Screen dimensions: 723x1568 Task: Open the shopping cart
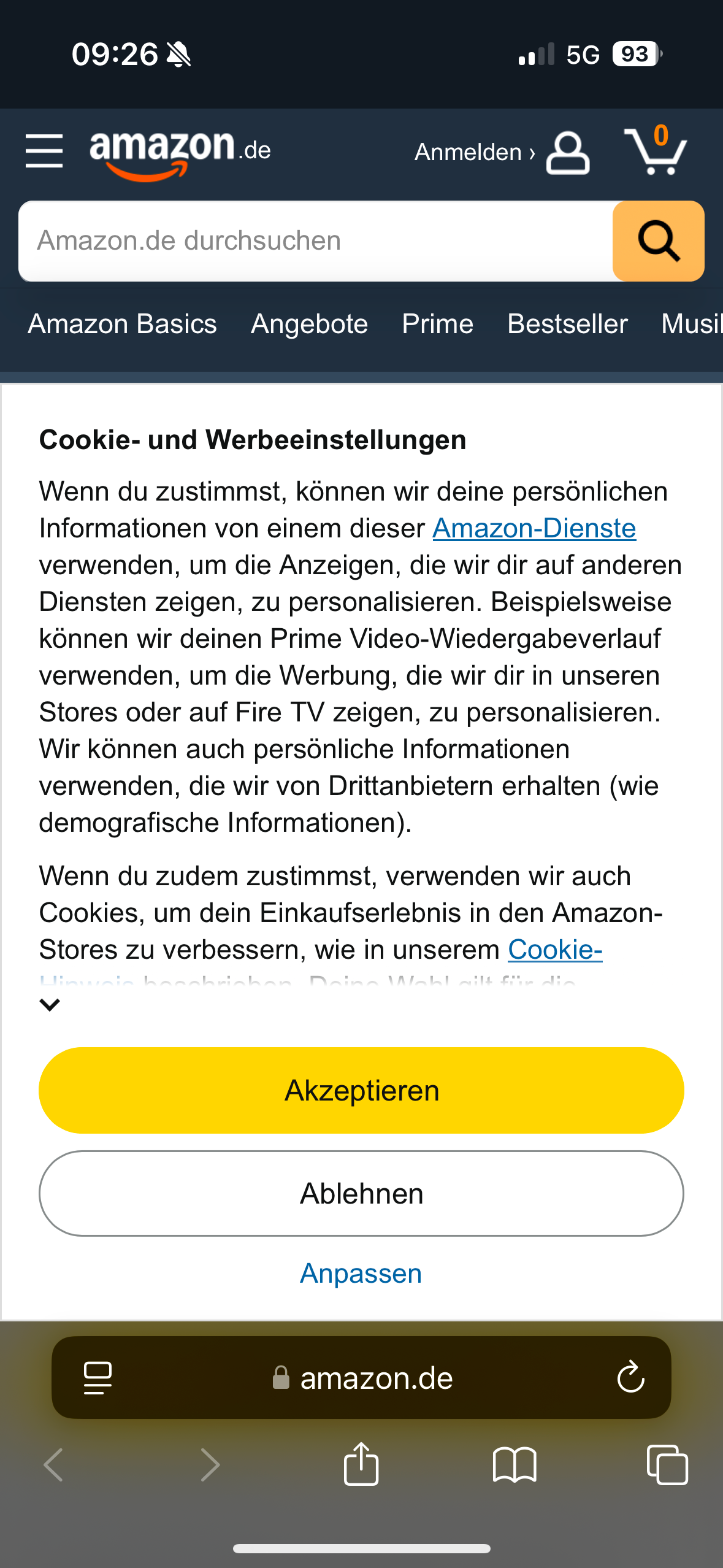[x=656, y=151]
